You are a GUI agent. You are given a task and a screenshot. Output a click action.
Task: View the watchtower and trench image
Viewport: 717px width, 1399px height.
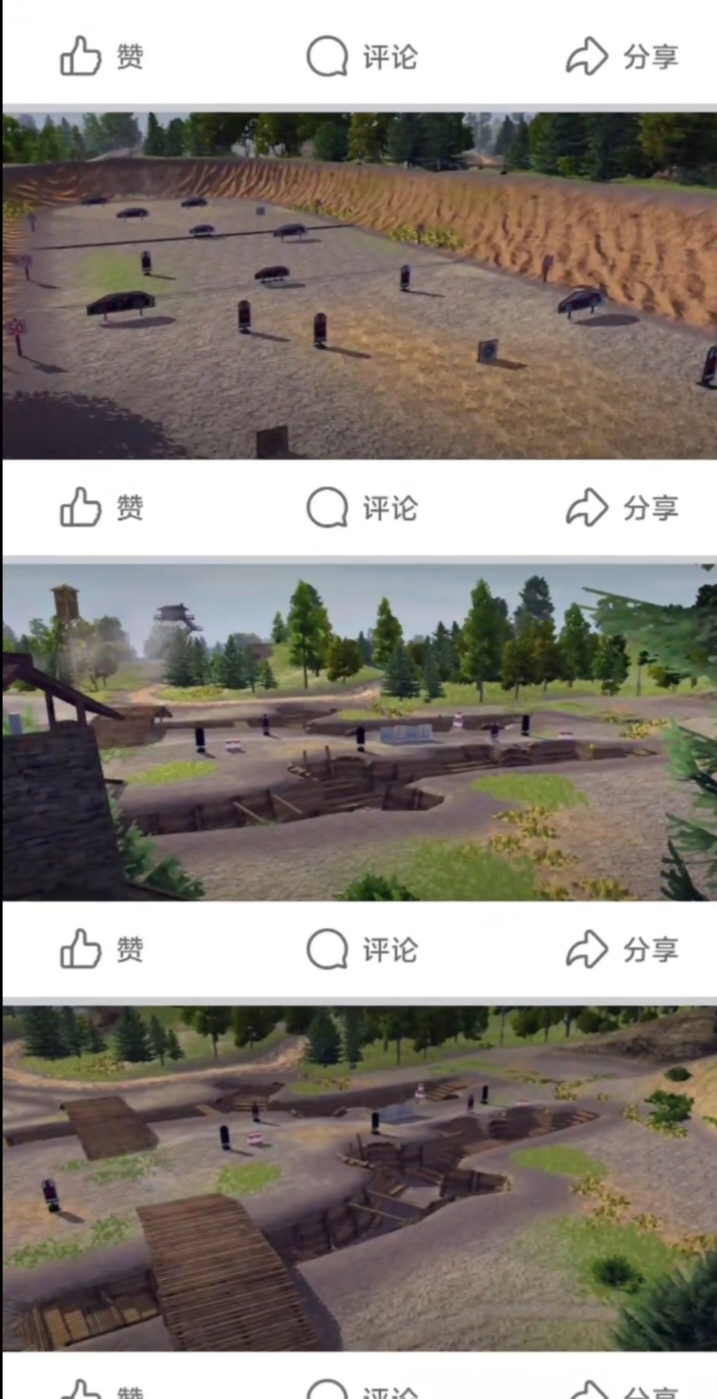[x=359, y=732]
